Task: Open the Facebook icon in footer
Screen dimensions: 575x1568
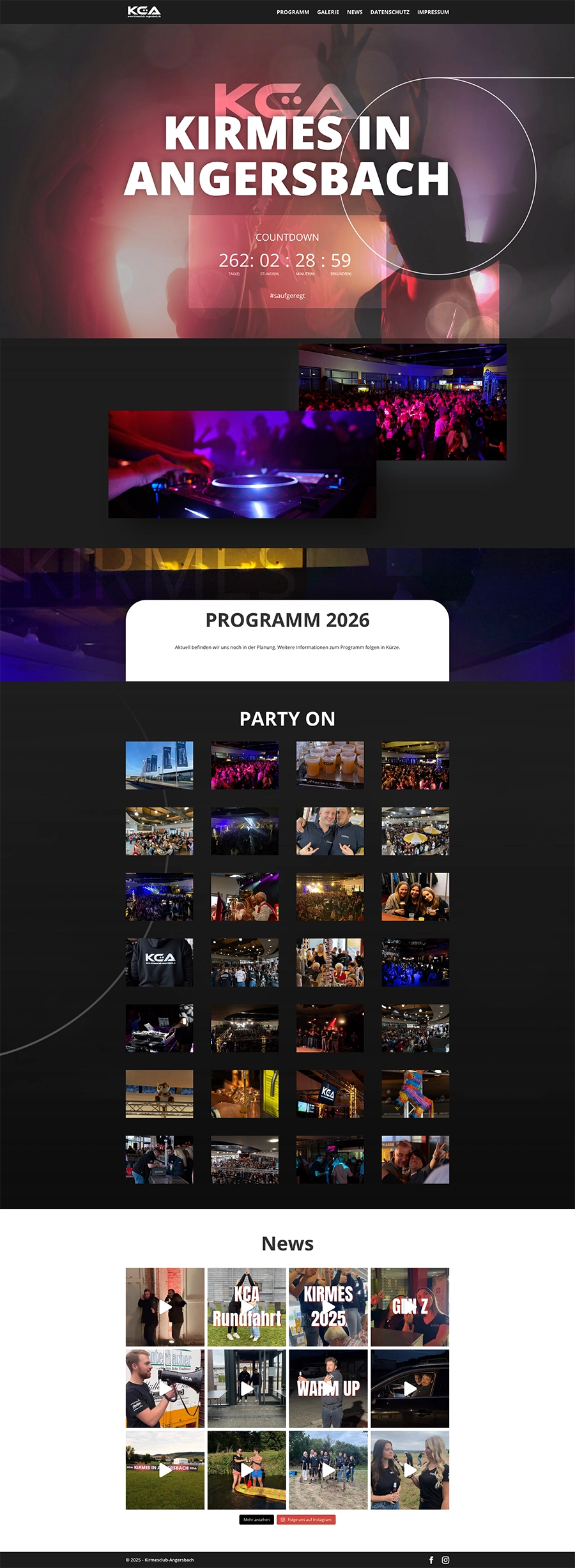Action: point(431,1560)
